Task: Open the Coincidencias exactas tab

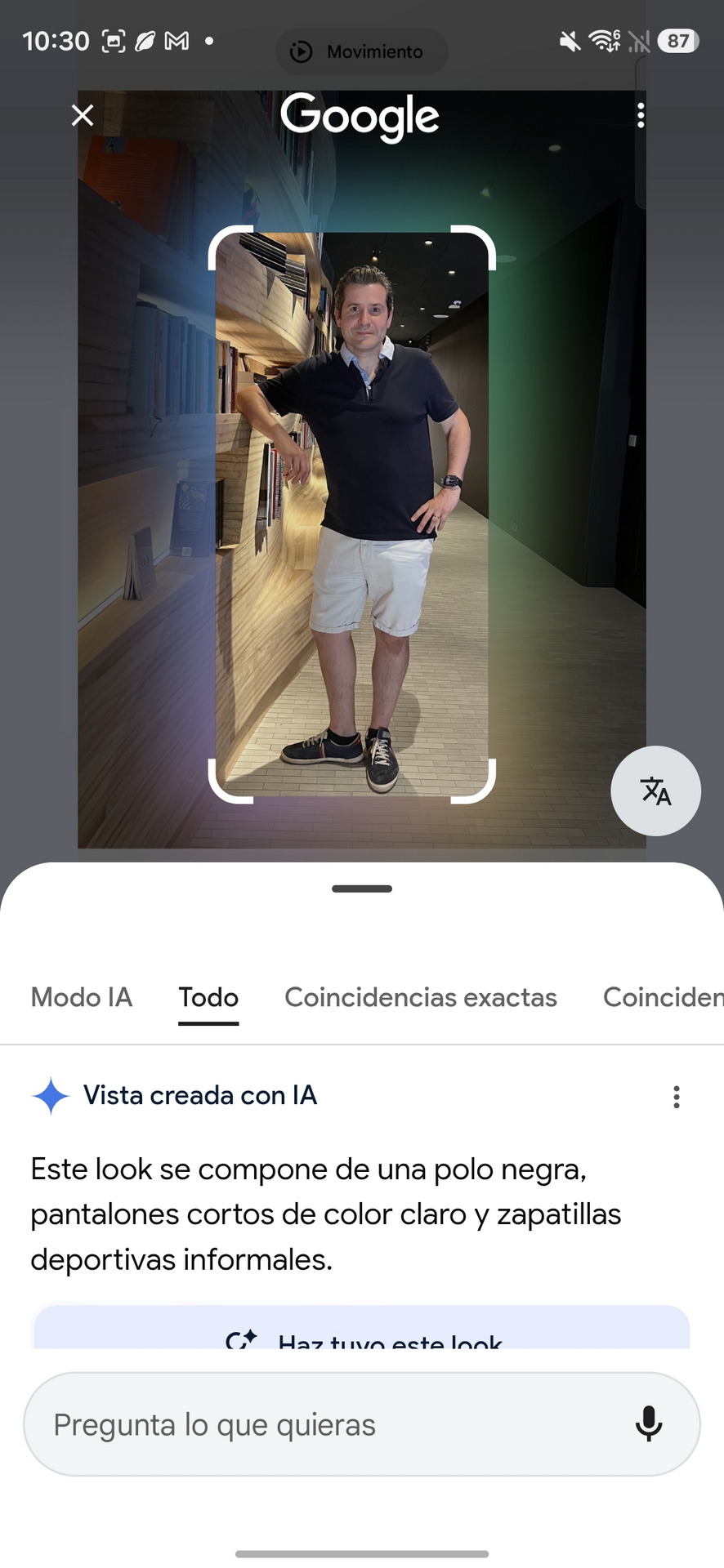Action: [x=420, y=997]
